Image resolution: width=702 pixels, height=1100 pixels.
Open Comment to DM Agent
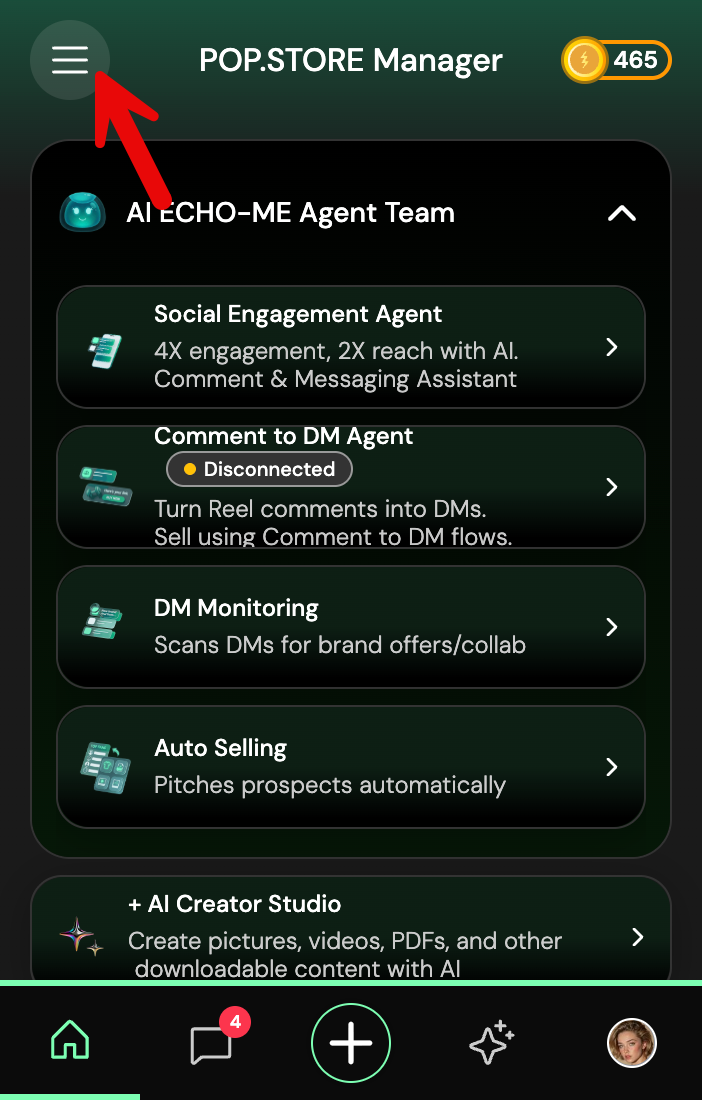click(x=350, y=487)
